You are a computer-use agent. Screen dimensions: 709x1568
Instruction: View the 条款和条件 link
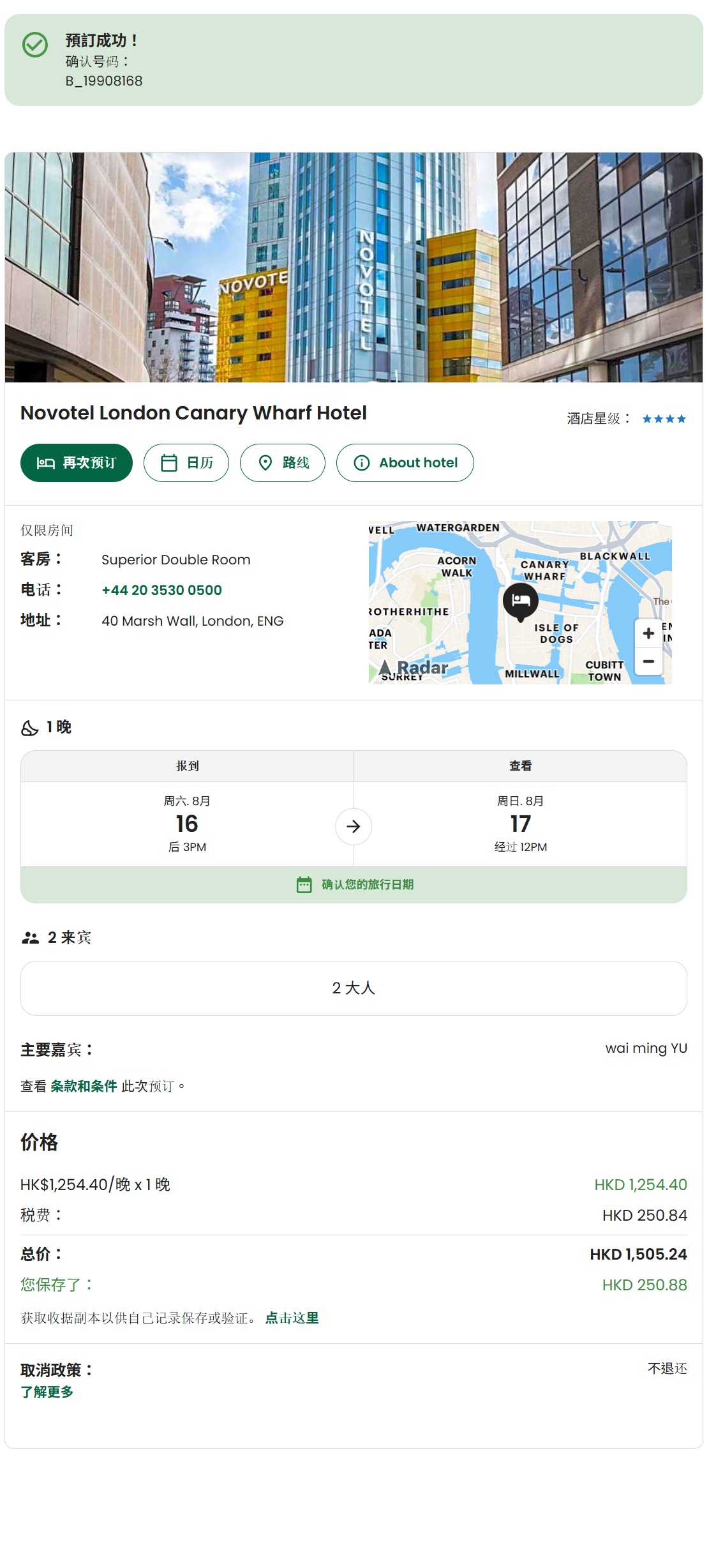[84, 1086]
